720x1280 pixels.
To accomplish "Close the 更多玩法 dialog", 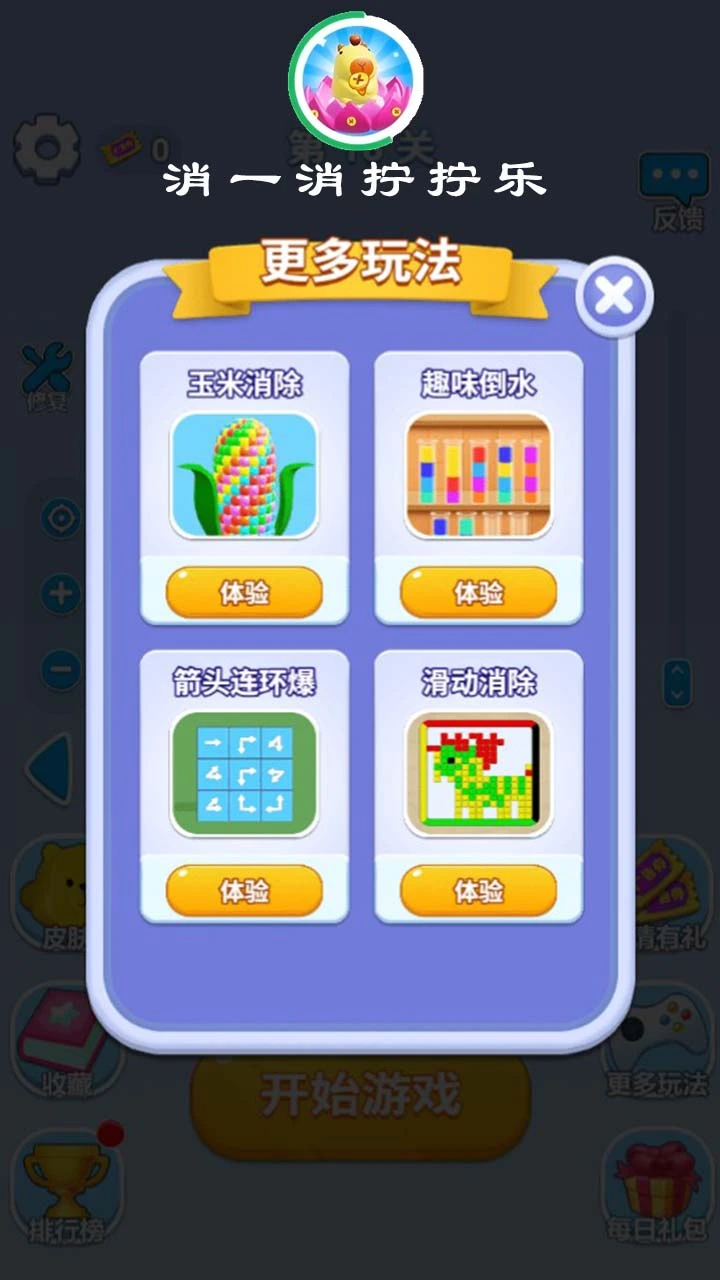I will tap(614, 296).
